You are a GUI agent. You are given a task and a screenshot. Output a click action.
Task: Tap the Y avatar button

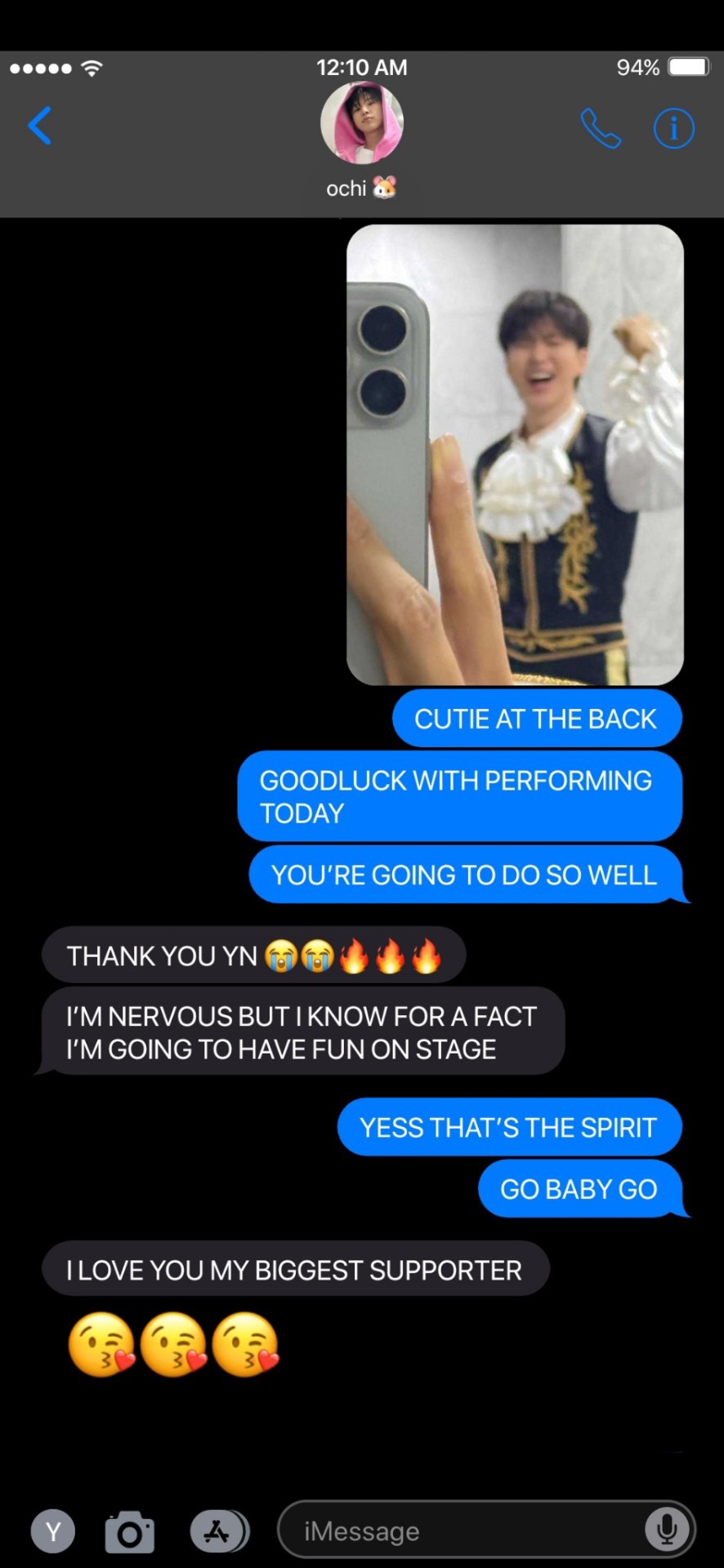click(53, 1531)
